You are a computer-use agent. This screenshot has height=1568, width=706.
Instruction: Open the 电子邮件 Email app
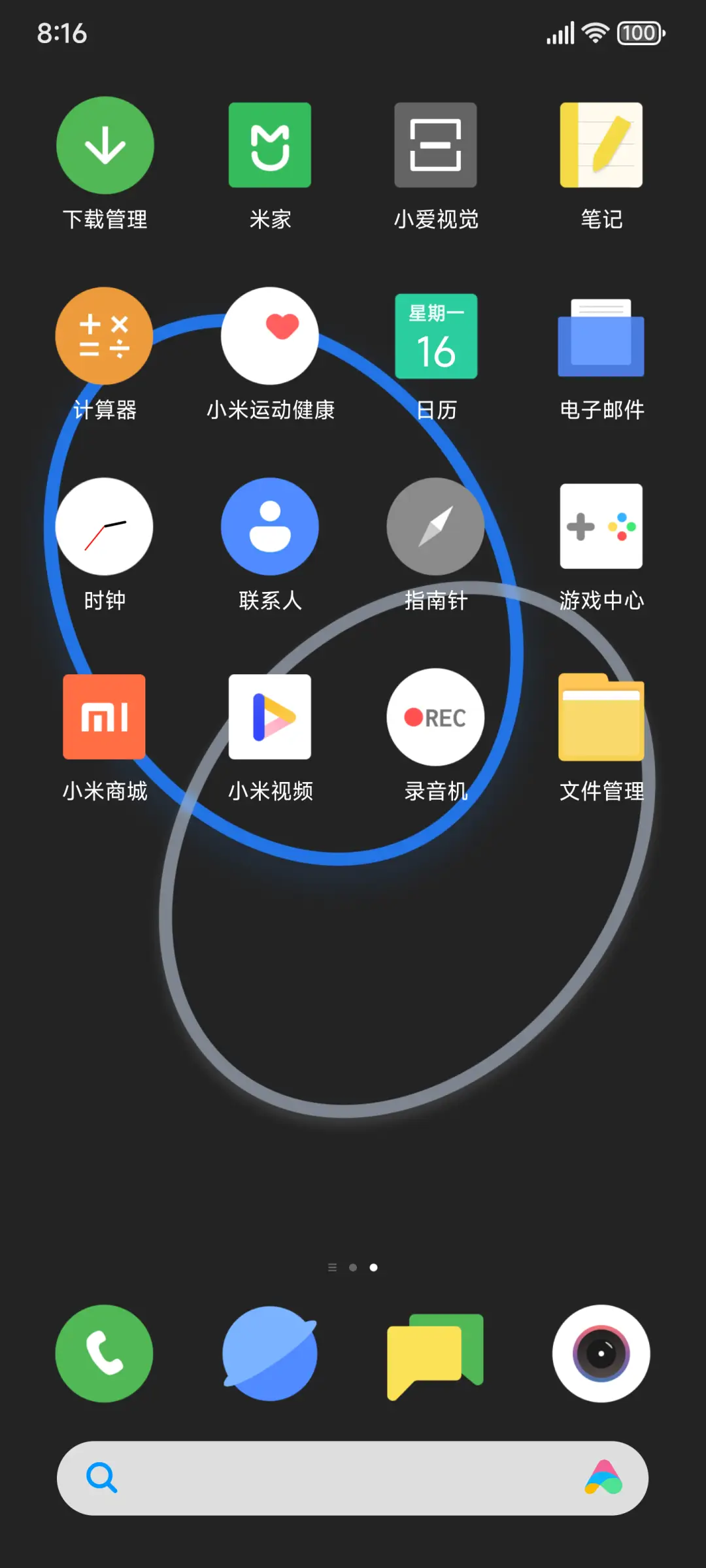click(601, 336)
